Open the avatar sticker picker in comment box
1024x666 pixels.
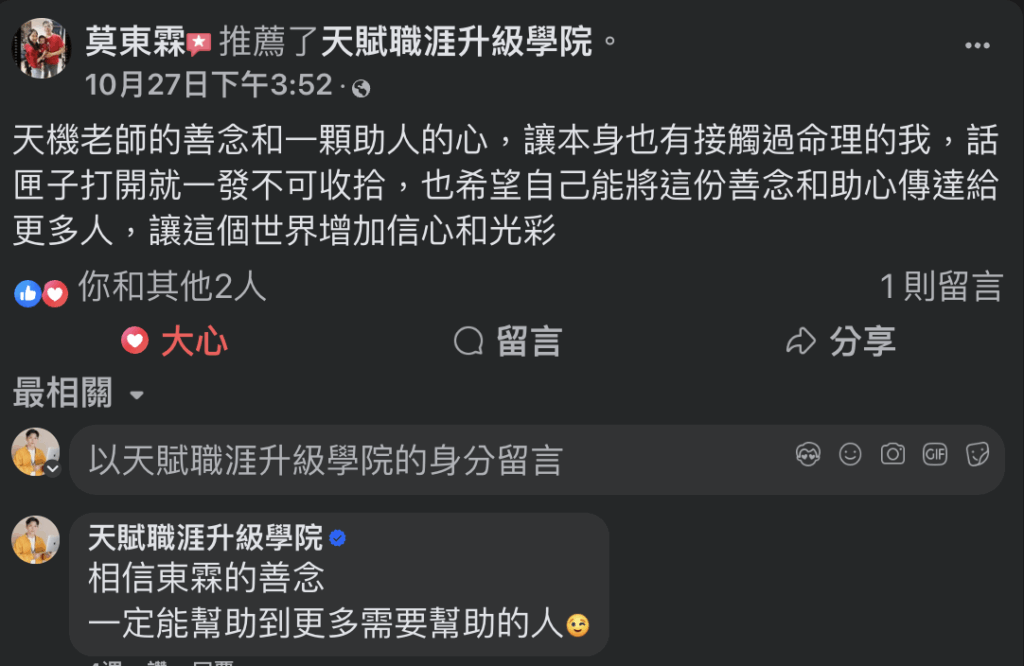[x=808, y=456]
